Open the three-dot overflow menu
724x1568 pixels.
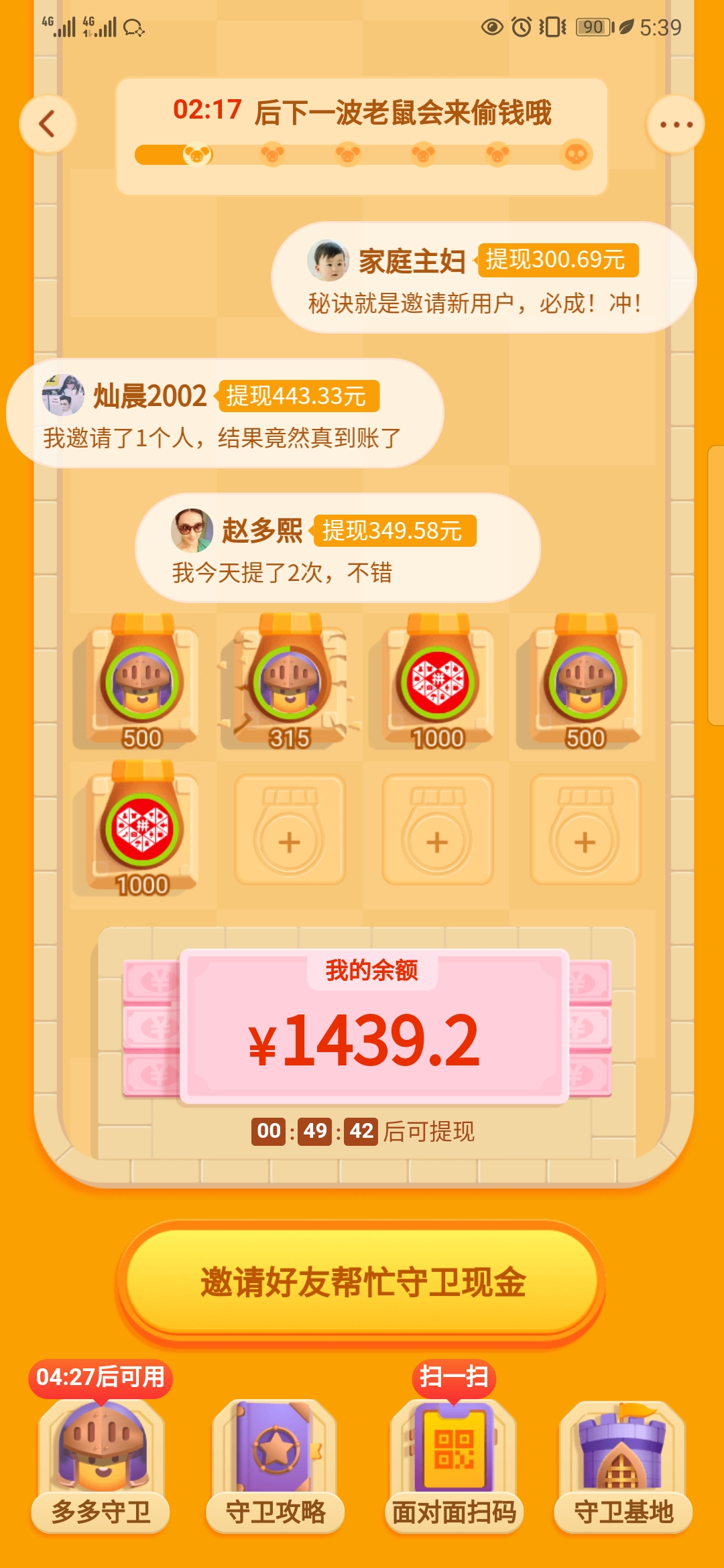(675, 125)
